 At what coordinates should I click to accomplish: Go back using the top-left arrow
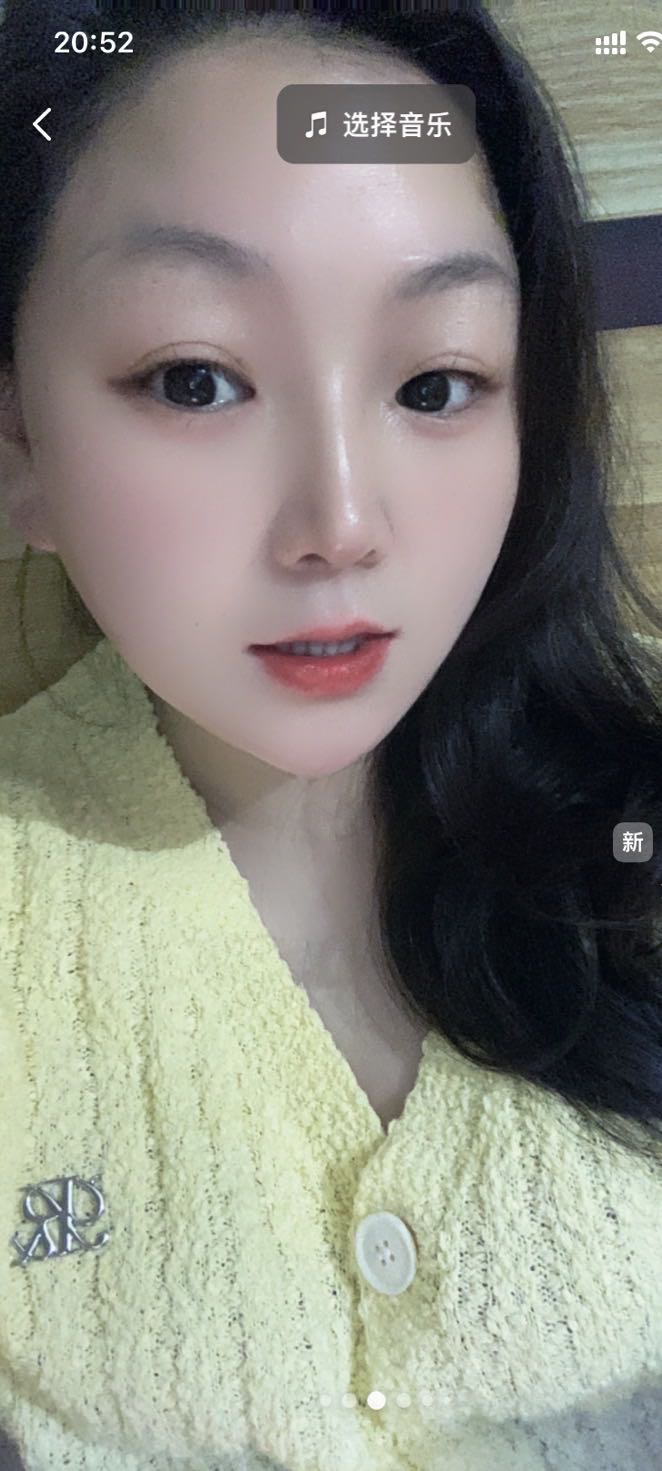42,125
